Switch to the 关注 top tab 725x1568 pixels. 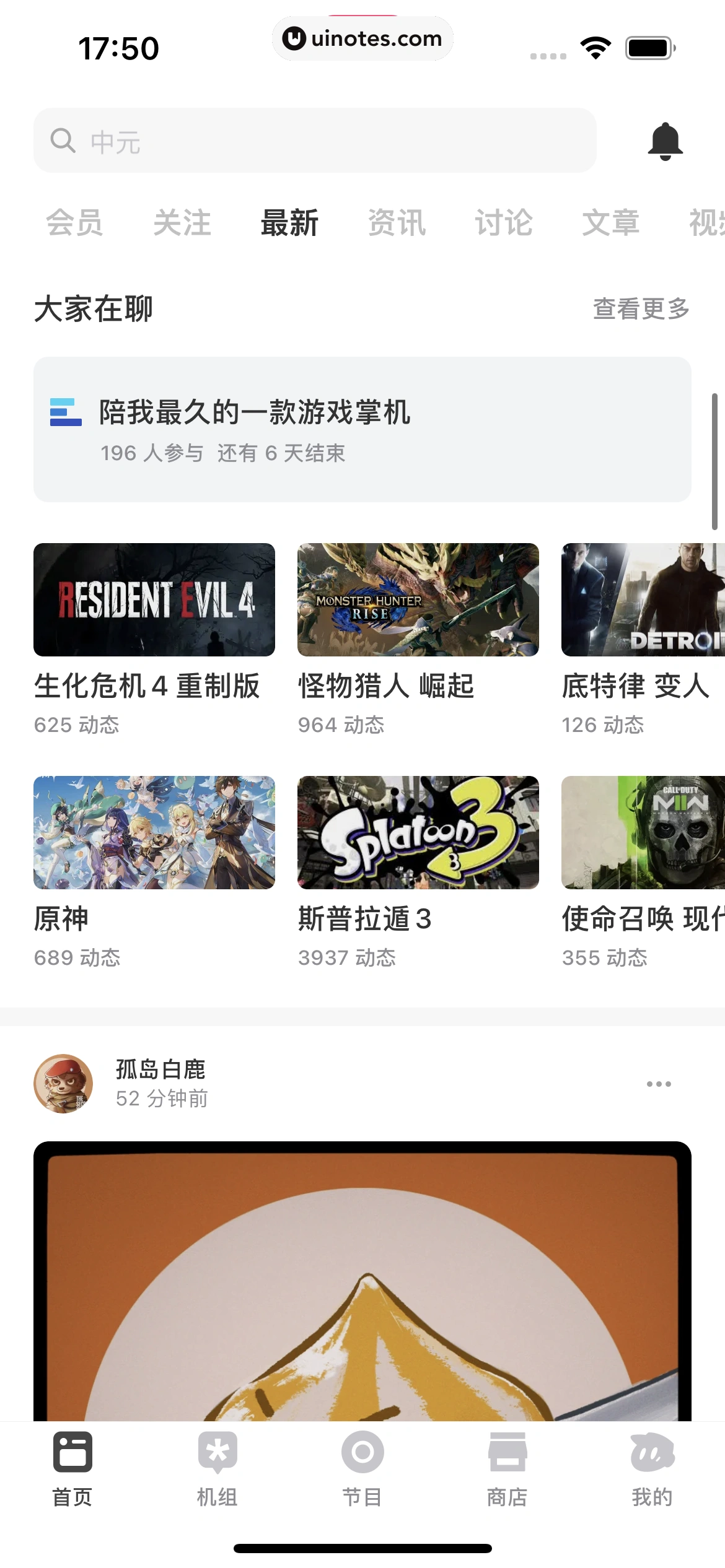[182, 223]
